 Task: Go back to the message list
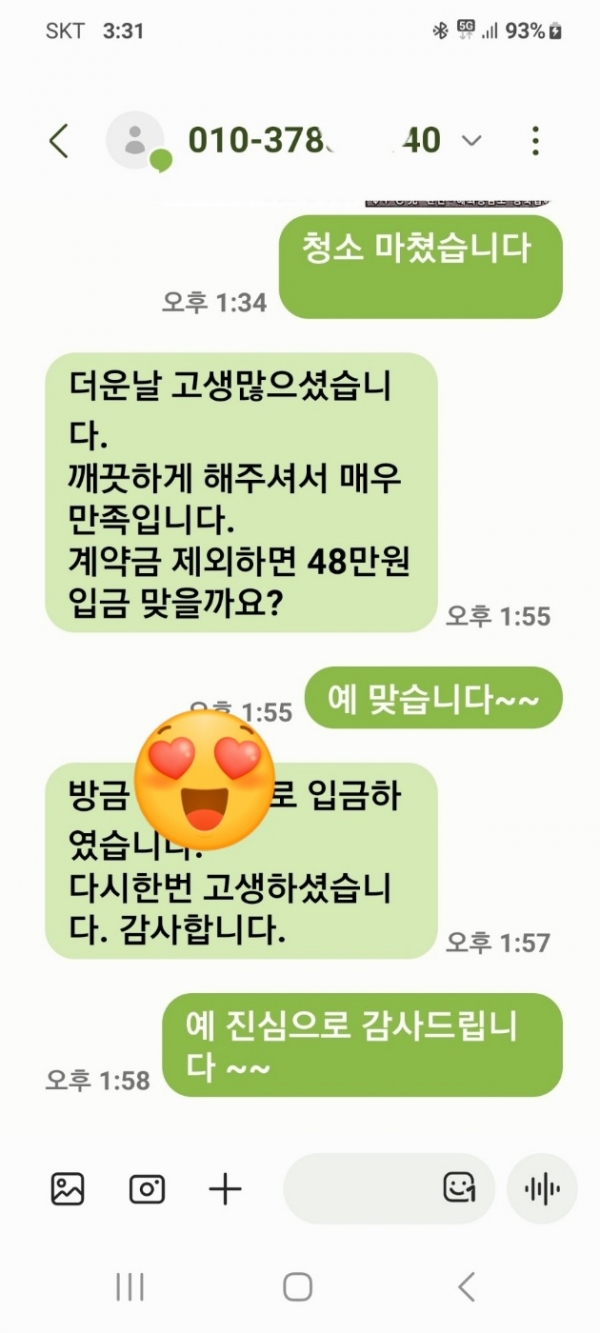59,141
